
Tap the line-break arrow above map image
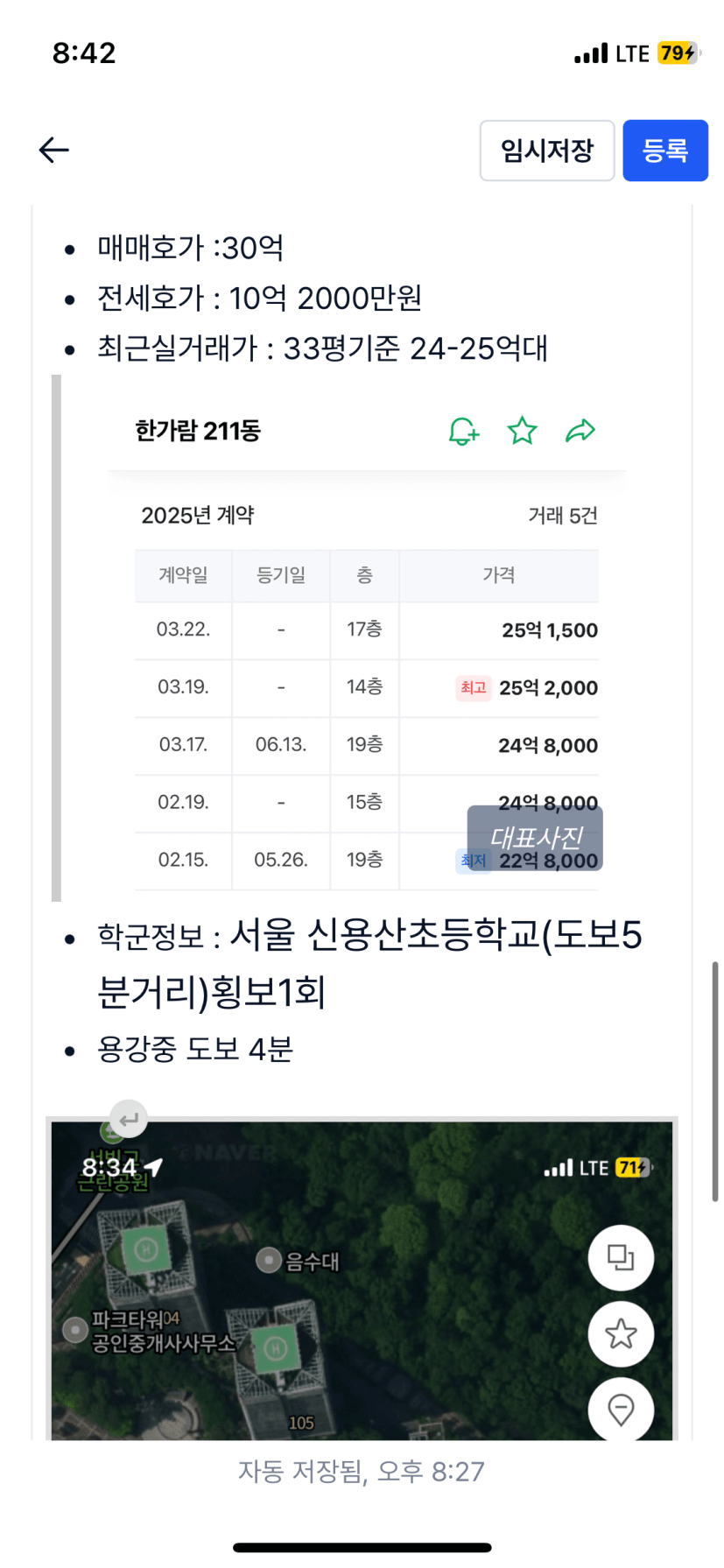tap(129, 1119)
